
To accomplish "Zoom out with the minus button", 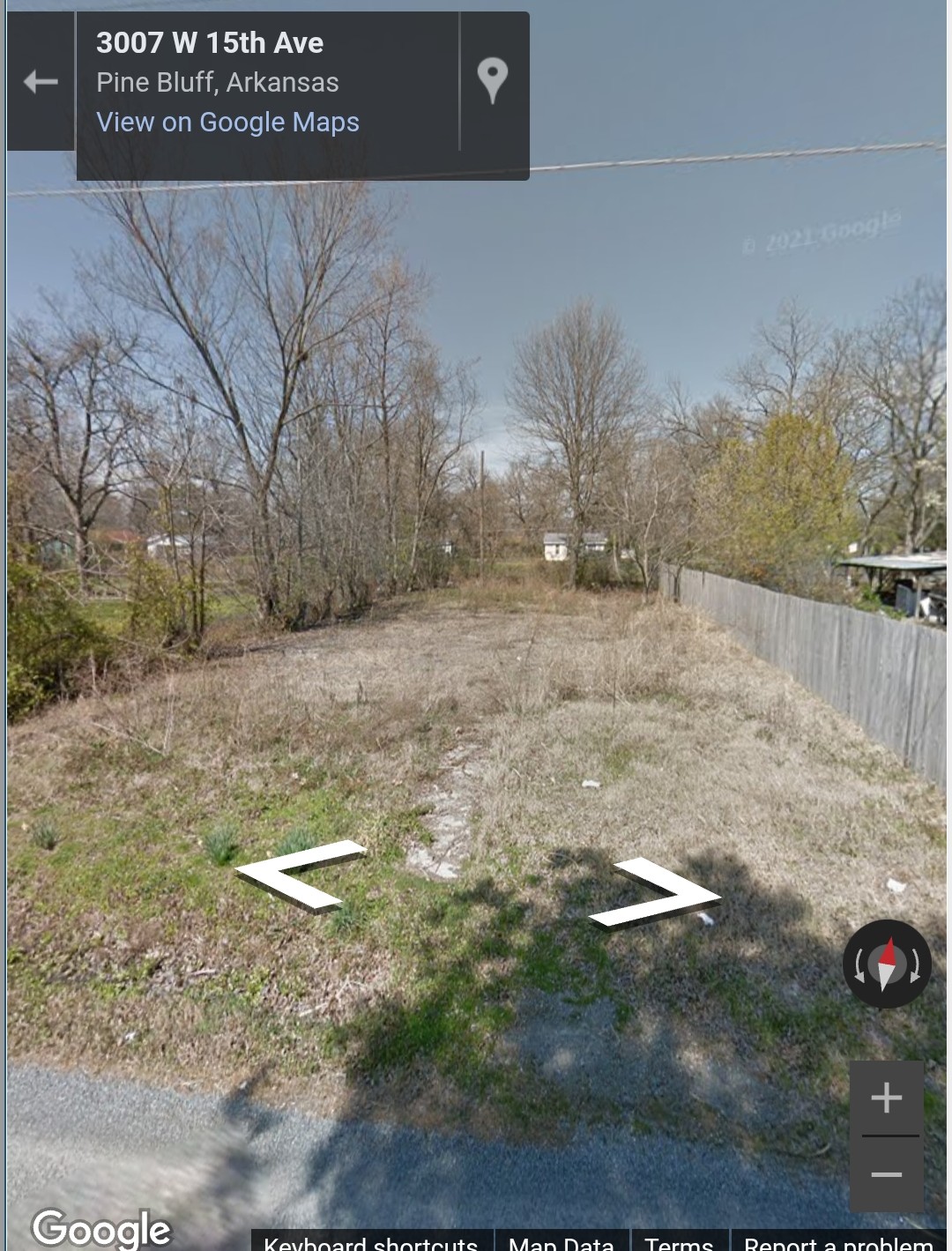I will (886, 1174).
